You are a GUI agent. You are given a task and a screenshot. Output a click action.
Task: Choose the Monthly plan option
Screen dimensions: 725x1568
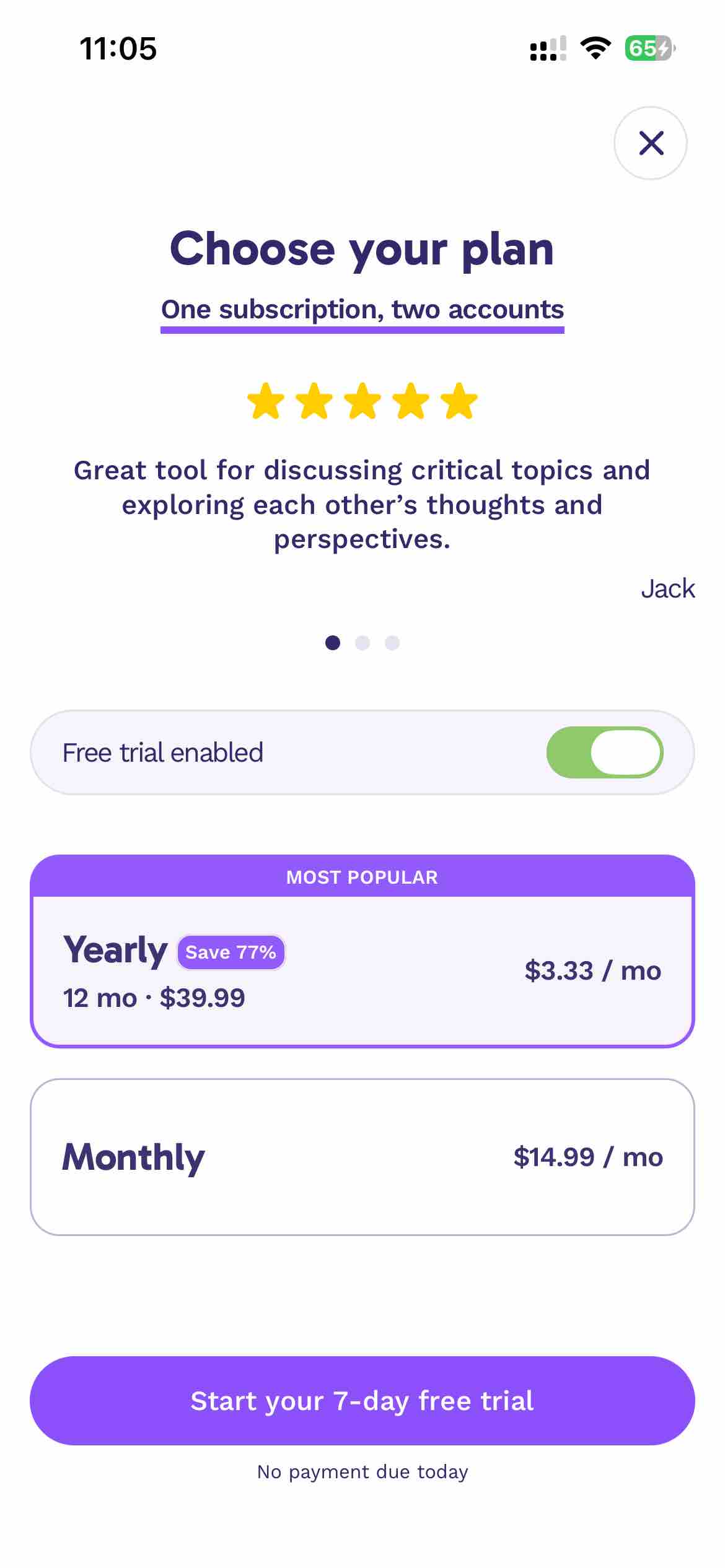pos(362,1157)
